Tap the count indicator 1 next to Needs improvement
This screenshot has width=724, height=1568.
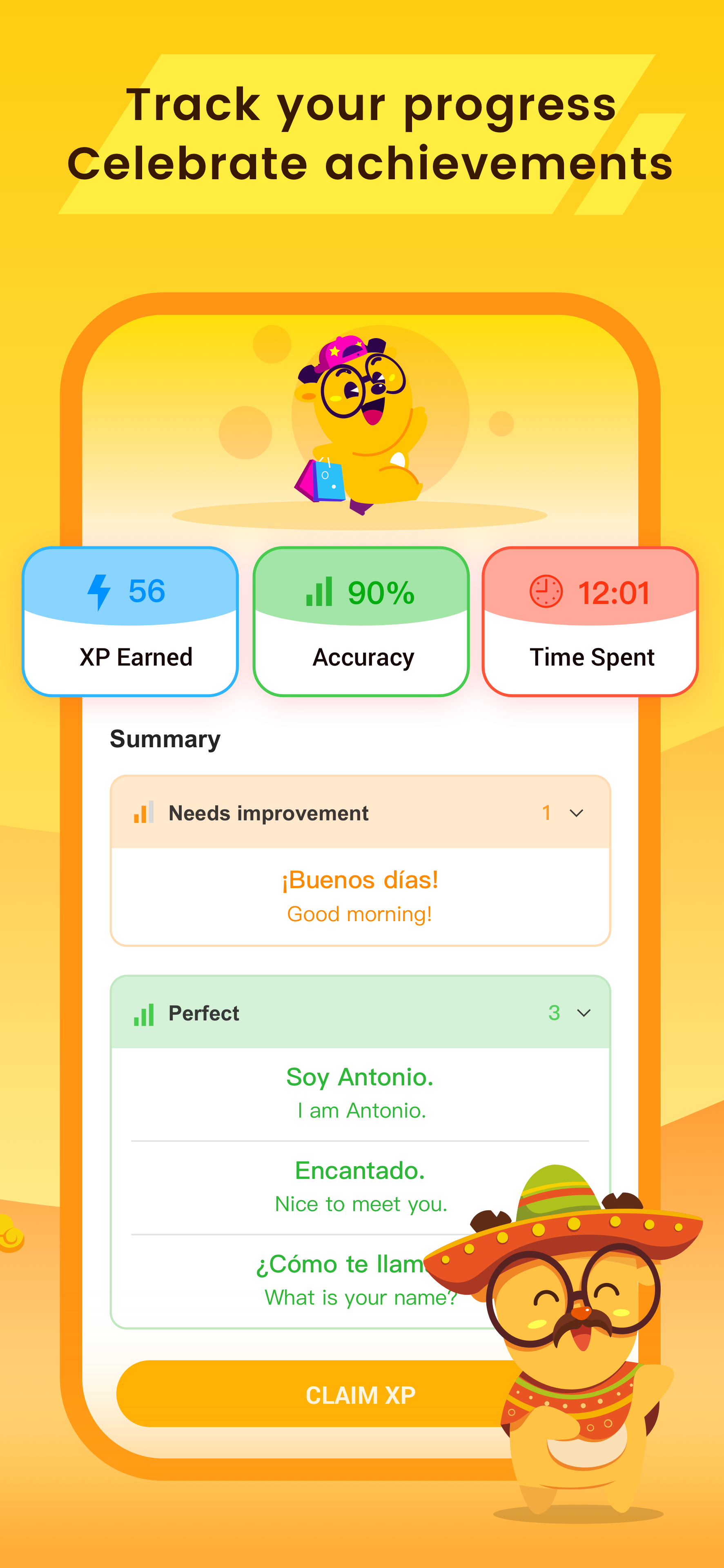click(547, 813)
